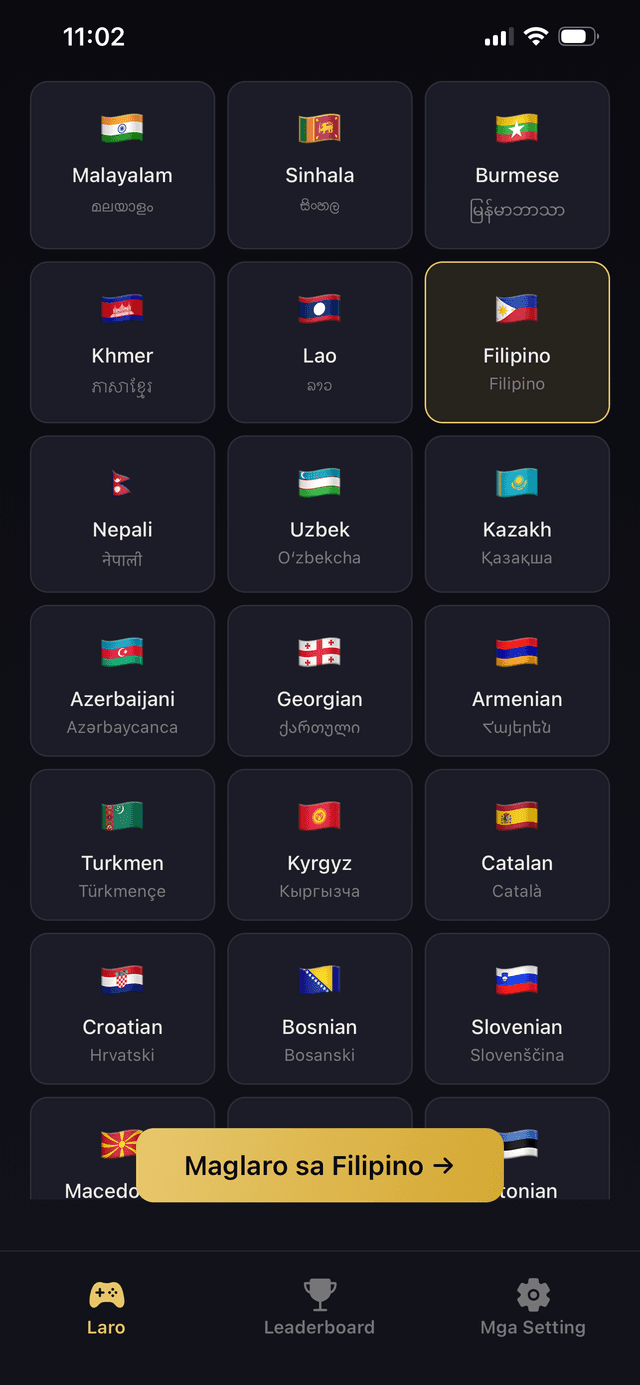Image resolution: width=640 pixels, height=1385 pixels.
Task: Switch to the Leaderboard tab
Action: tap(319, 1308)
